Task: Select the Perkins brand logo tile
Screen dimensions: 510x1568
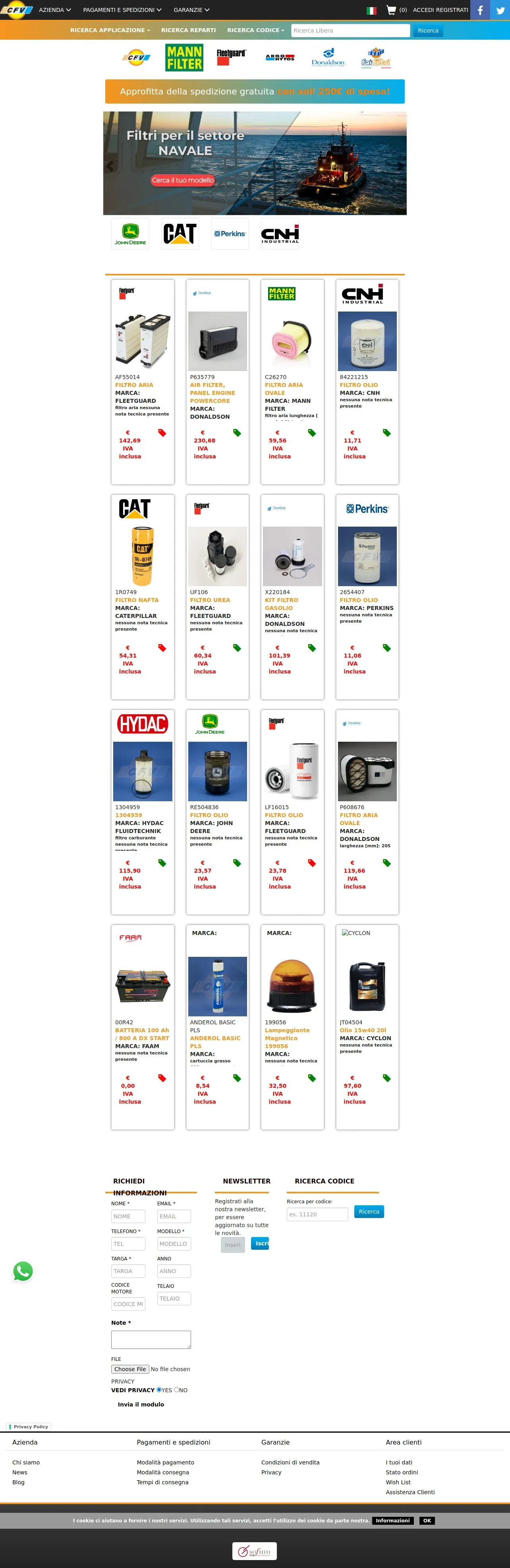Action: [x=230, y=234]
